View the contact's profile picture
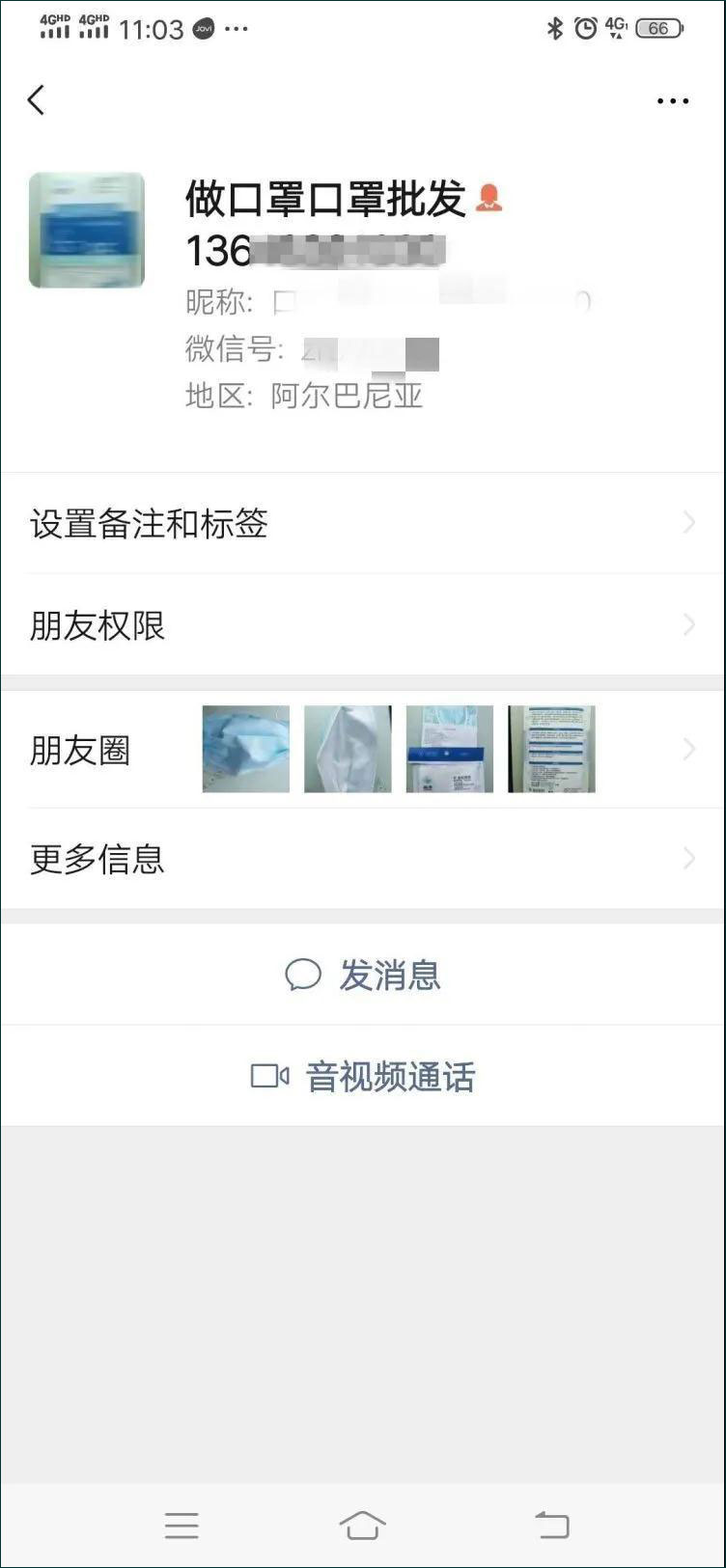This screenshot has height=1568, width=726. point(87,231)
